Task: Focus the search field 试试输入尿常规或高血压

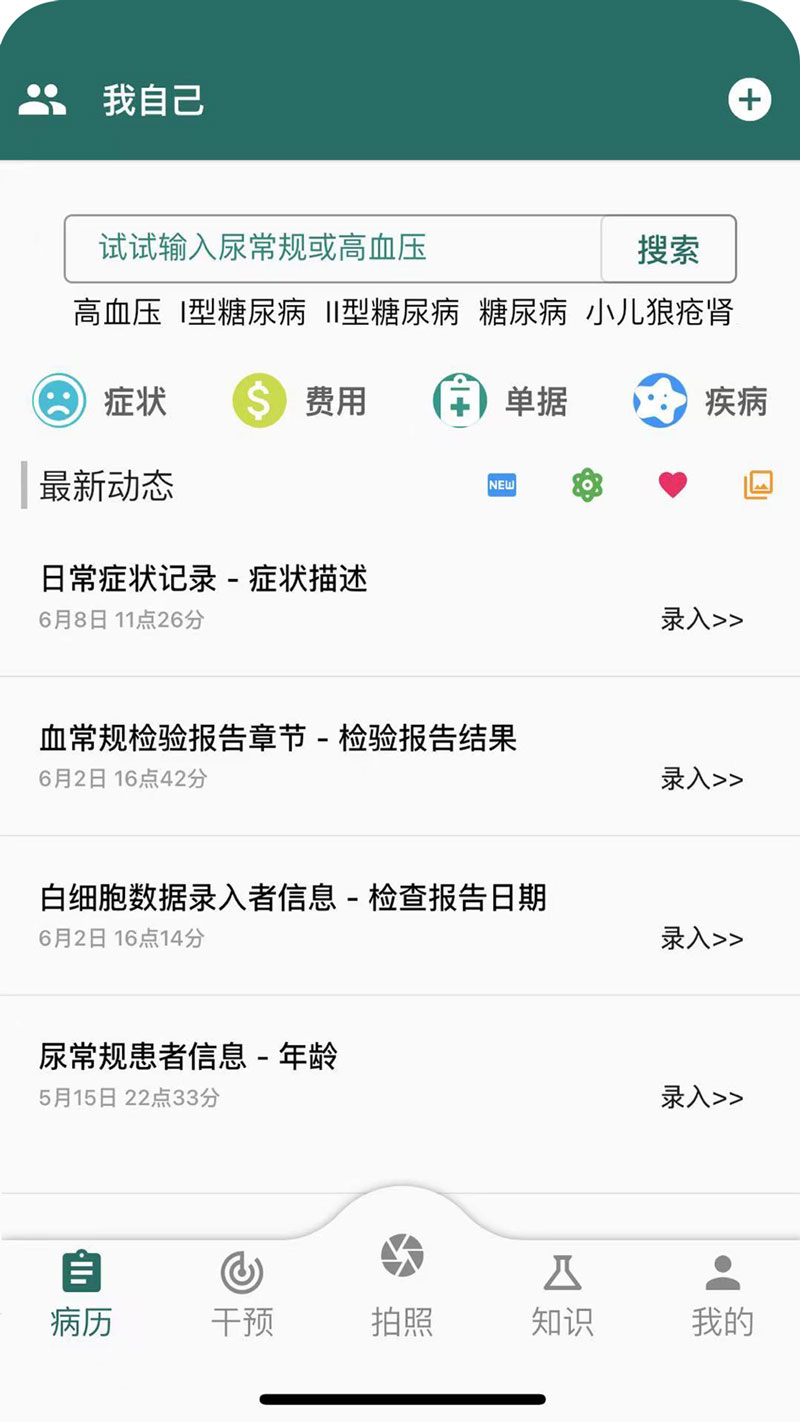Action: pos(333,248)
